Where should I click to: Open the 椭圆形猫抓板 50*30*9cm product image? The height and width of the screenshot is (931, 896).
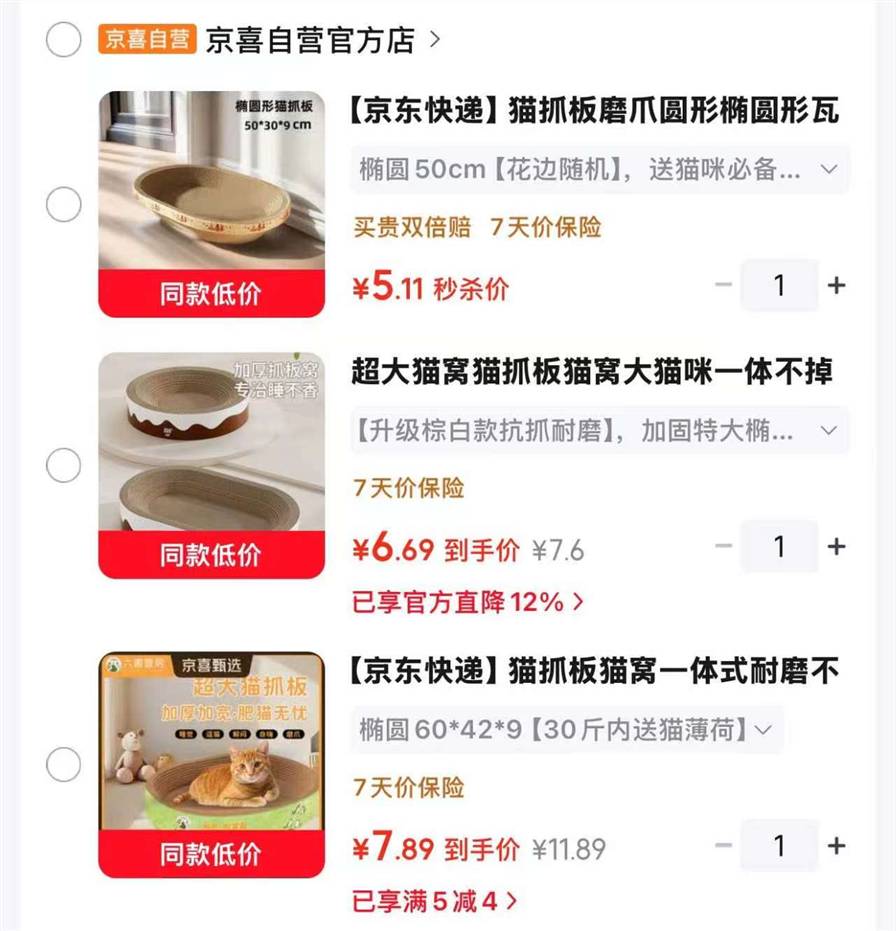[211, 204]
